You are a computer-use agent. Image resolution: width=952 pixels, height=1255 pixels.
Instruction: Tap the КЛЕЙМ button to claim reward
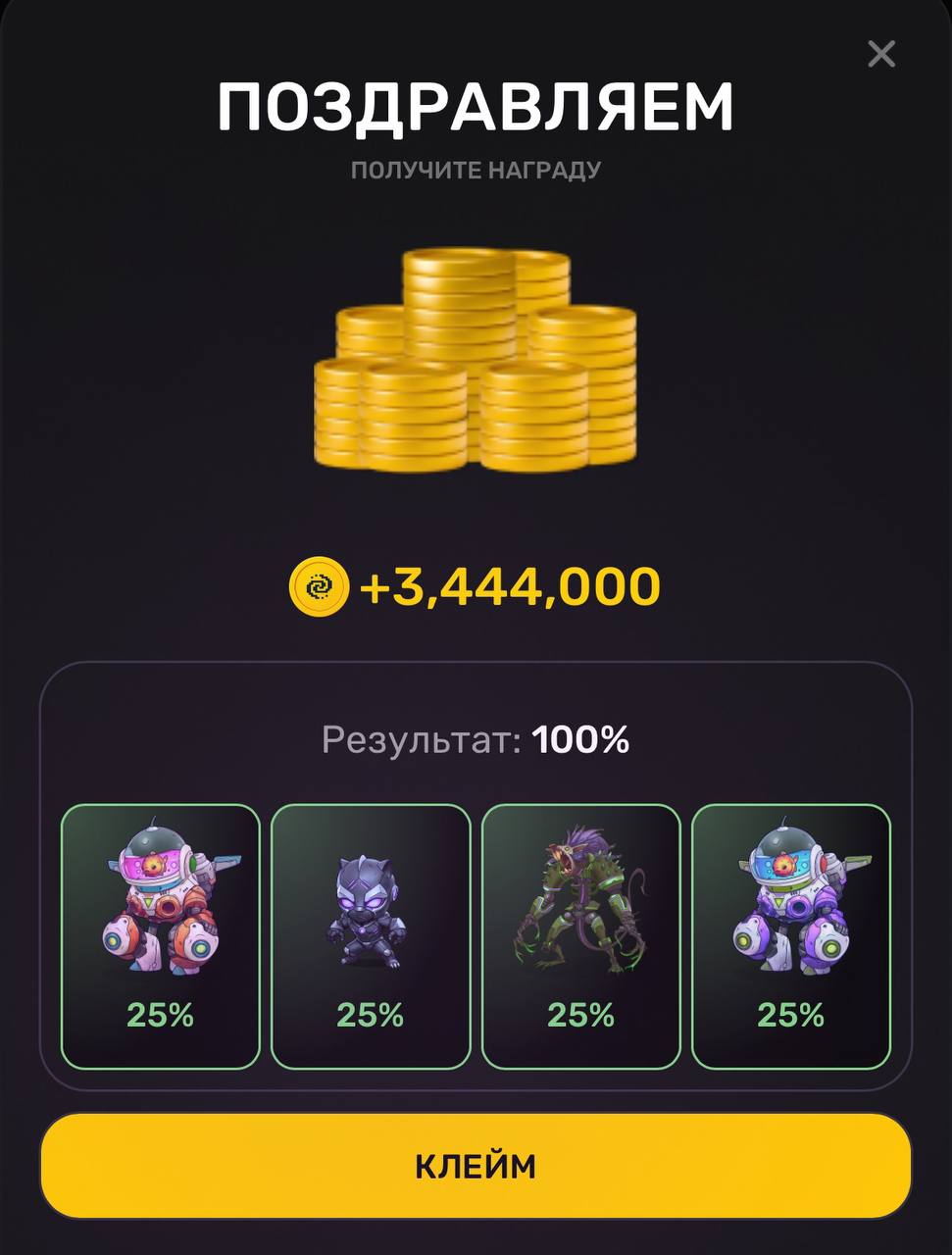click(476, 1166)
